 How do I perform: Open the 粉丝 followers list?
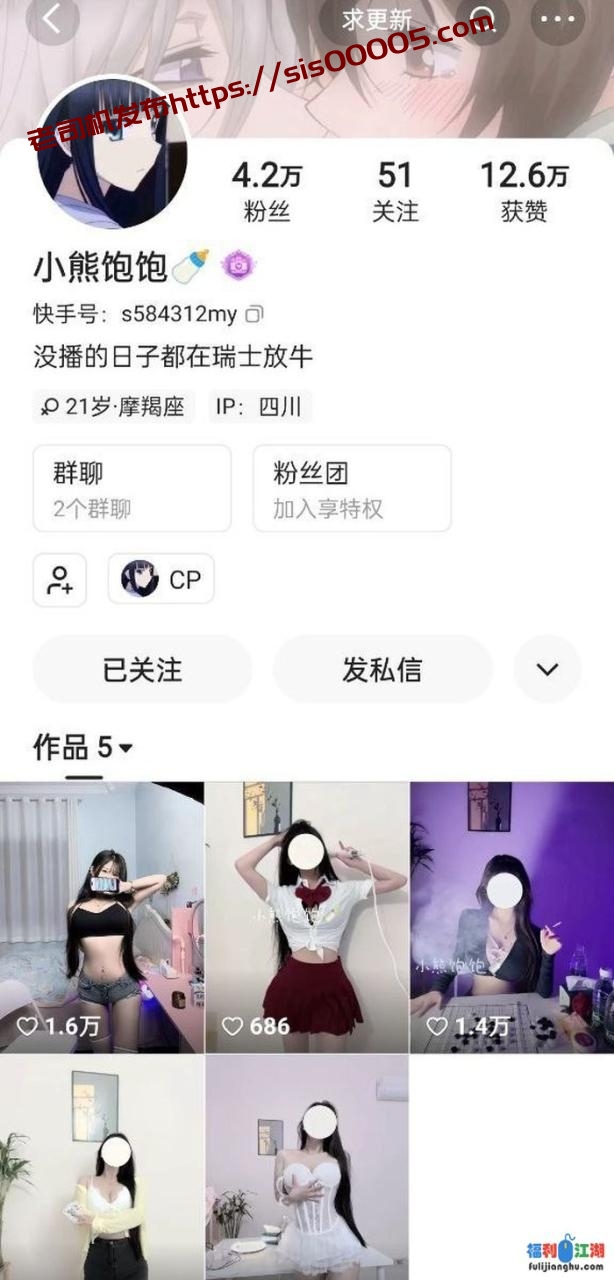pyautogui.click(x=267, y=192)
